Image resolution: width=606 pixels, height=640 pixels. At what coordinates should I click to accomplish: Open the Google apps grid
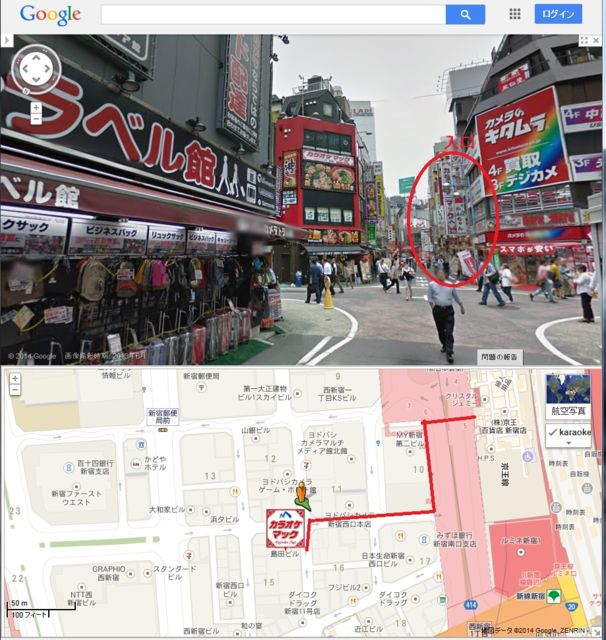(515, 14)
